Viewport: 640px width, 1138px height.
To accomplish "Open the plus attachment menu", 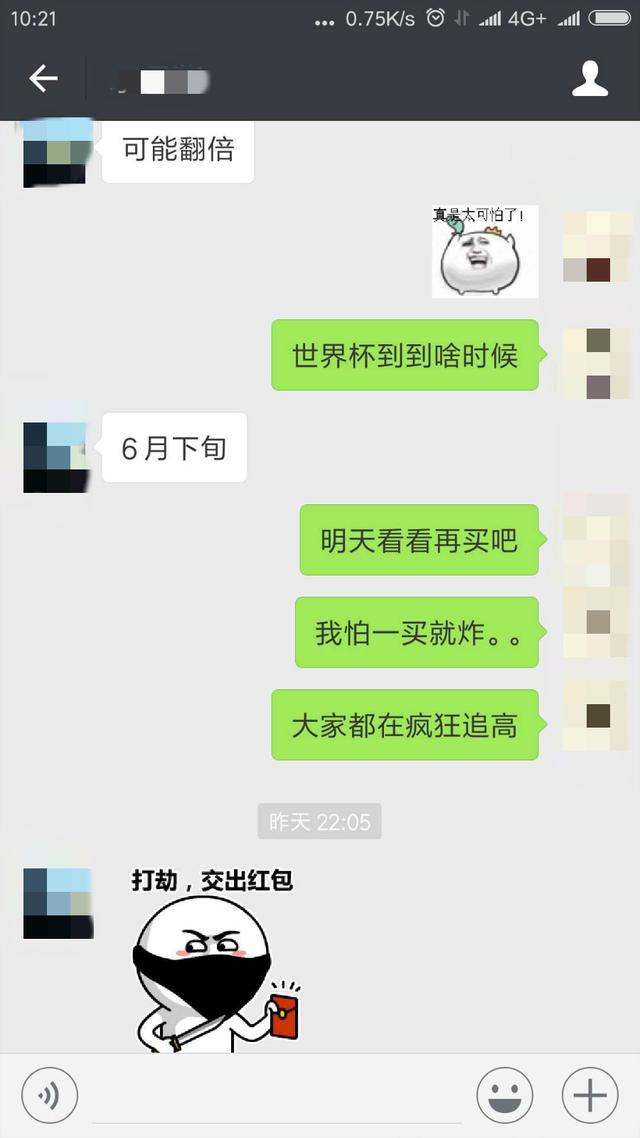I will click(590, 1096).
